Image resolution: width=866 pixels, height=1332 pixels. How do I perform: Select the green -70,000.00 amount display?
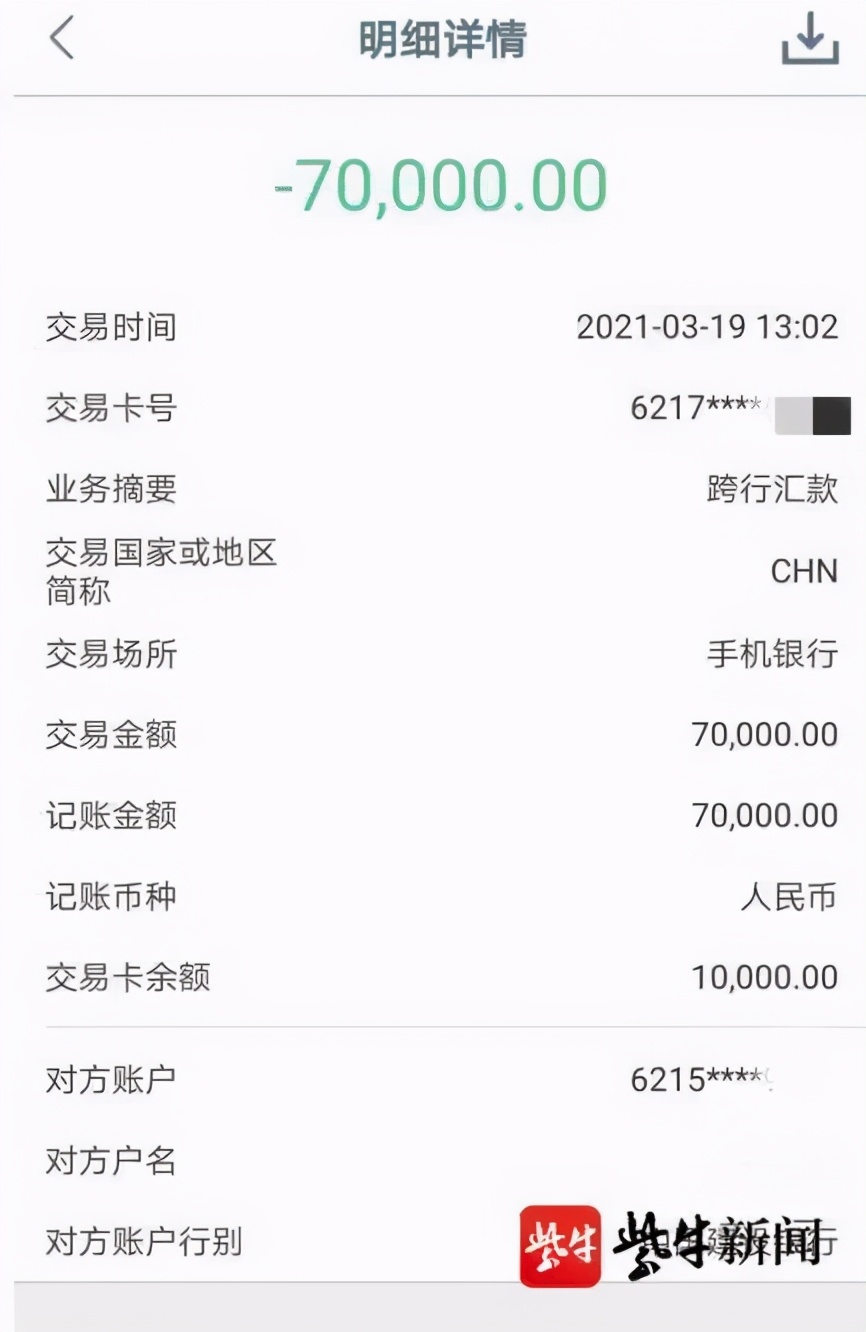(x=433, y=182)
